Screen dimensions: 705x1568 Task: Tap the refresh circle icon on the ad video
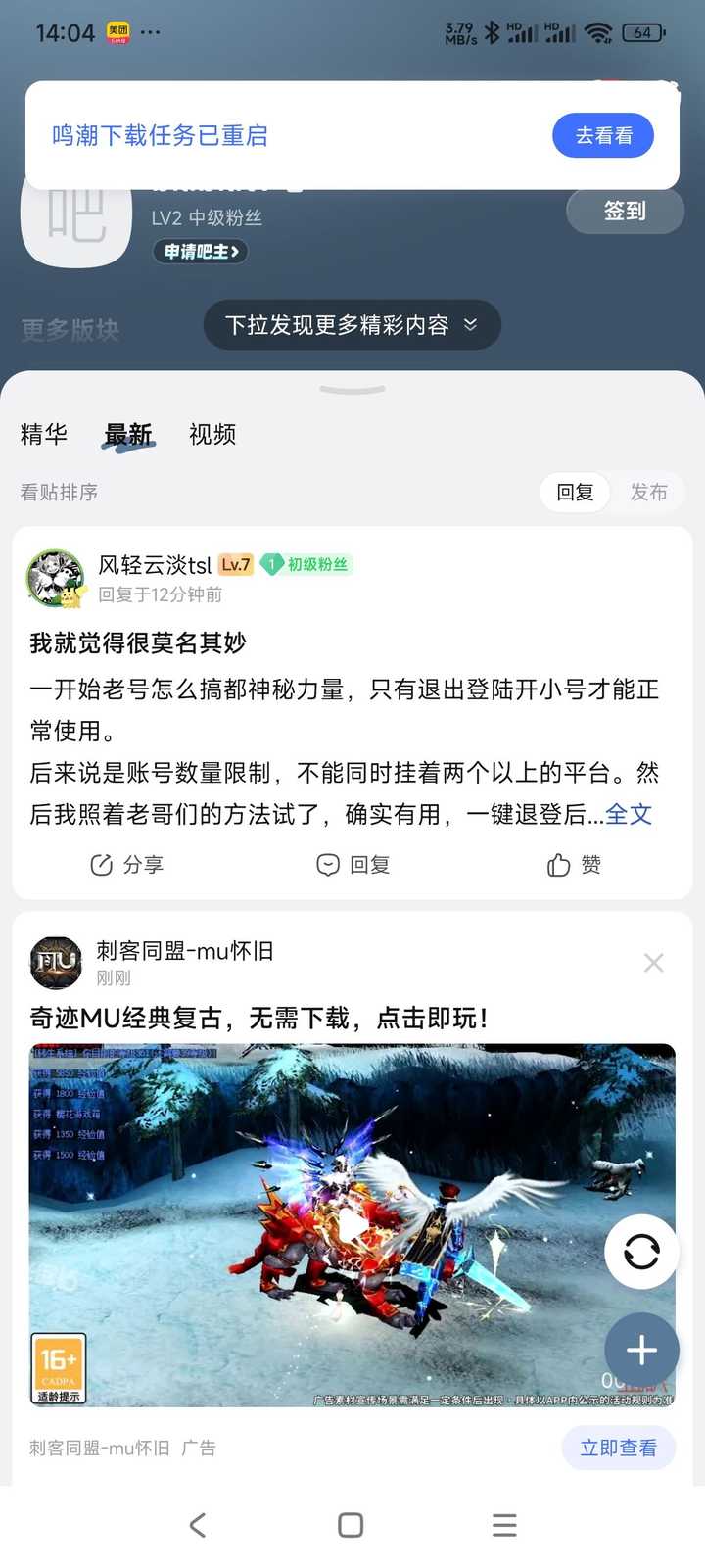pos(641,1252)
